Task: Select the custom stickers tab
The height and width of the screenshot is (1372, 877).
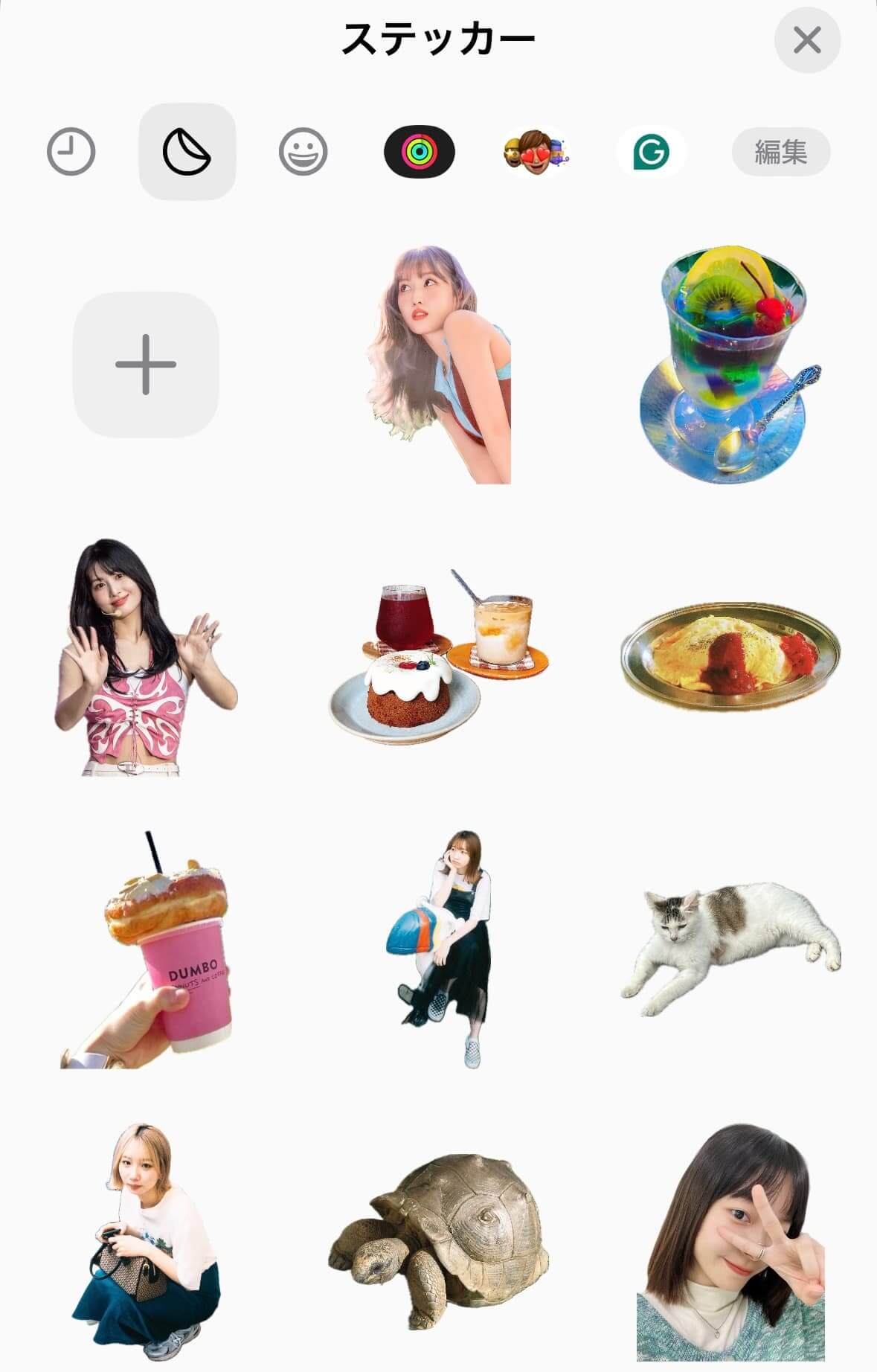Action: pyautogui.click(x=187, y=152)
